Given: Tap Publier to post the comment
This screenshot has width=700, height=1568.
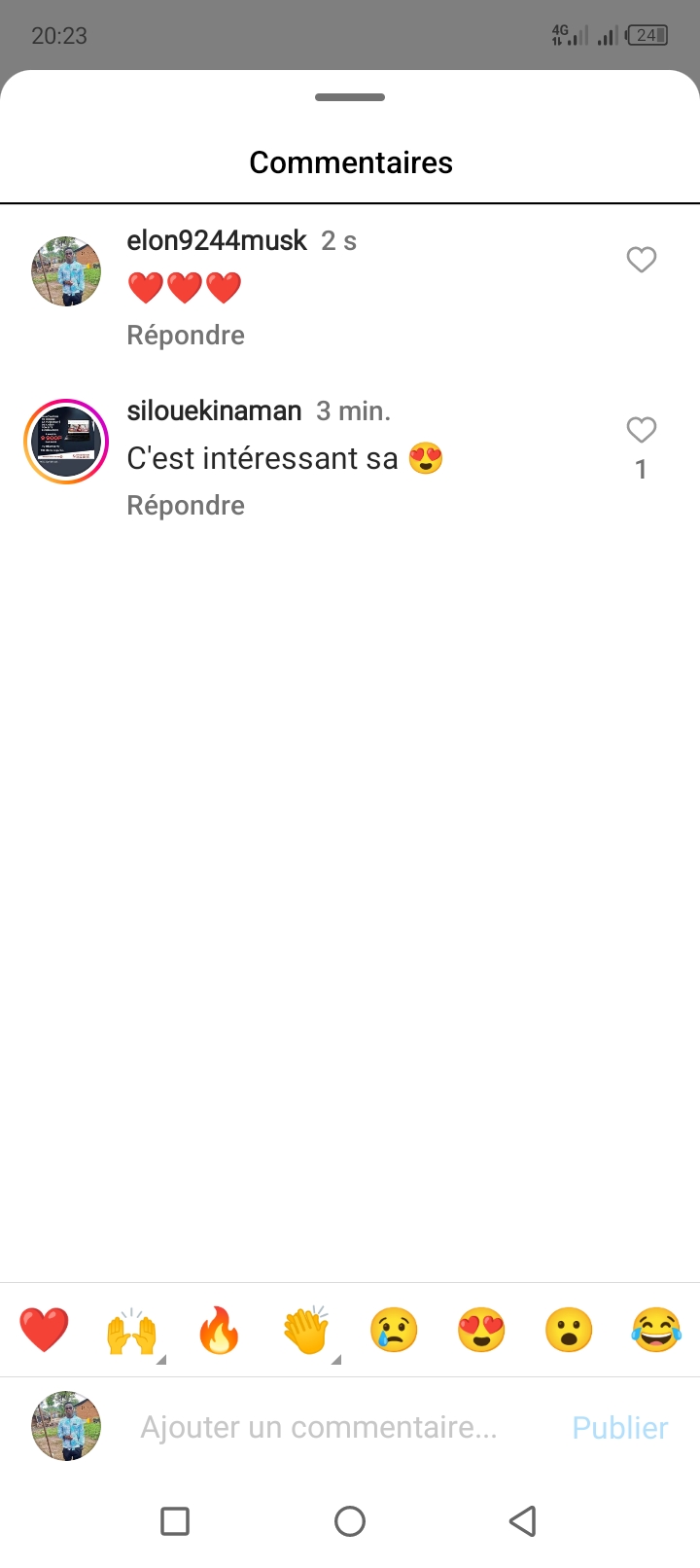Looking at the screenshot, I should pos(620,1427).
